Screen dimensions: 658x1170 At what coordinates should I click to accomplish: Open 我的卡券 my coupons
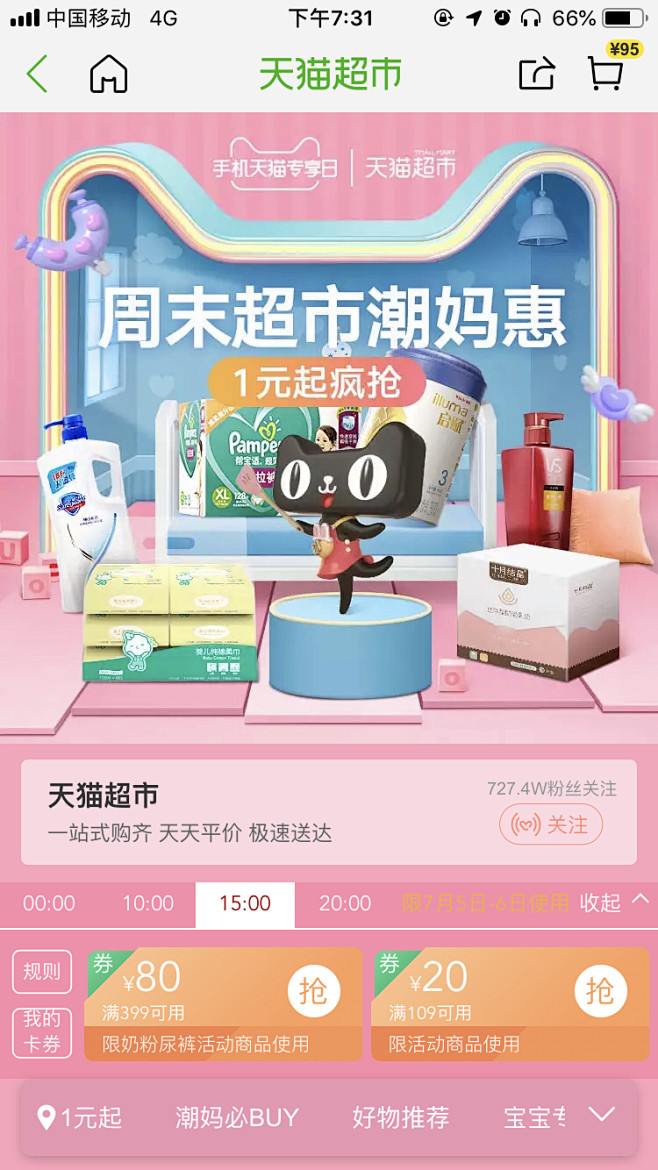43,1033
